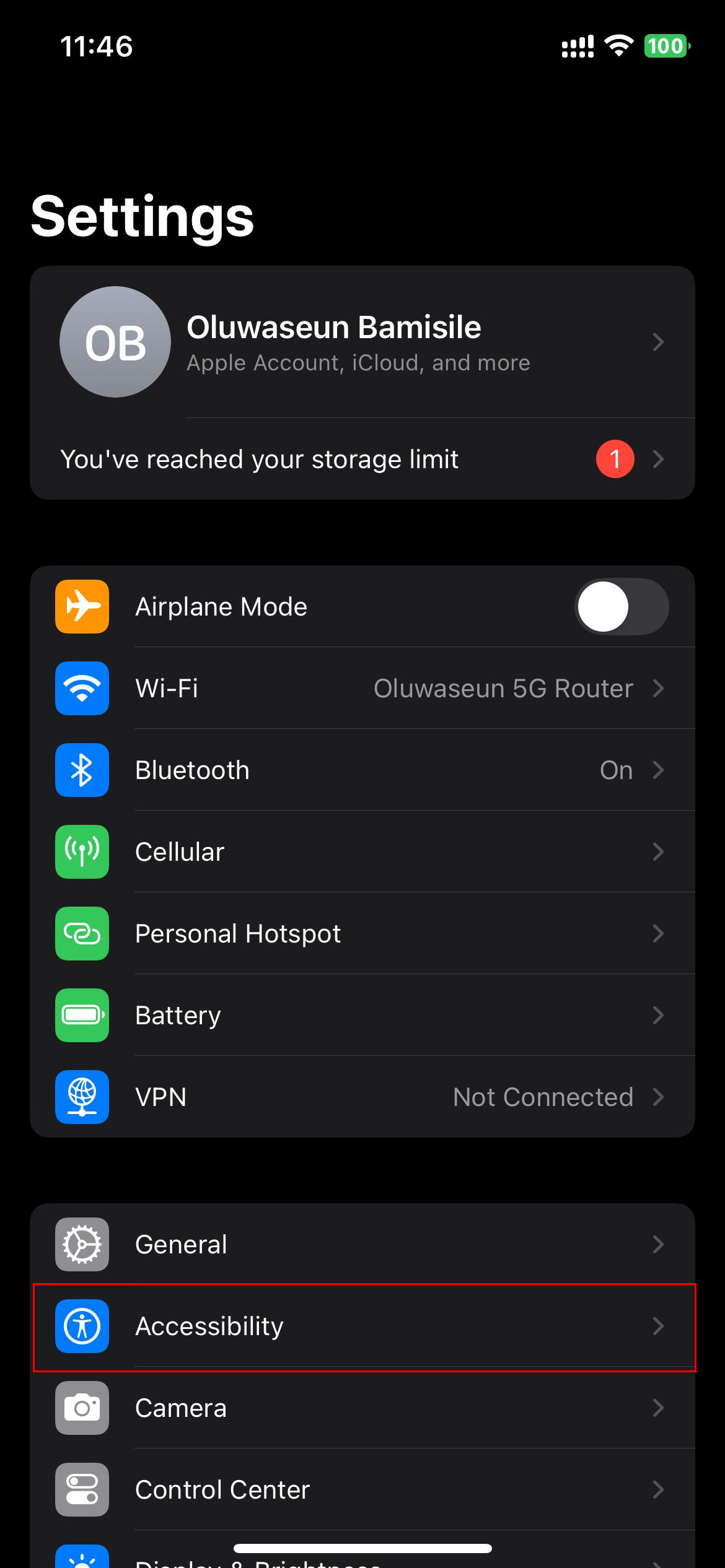Viewport: 725px width, 1568px height.
Task: Open Oluwaseun Bamisile's Apple Account
Action: coord(362,342)
